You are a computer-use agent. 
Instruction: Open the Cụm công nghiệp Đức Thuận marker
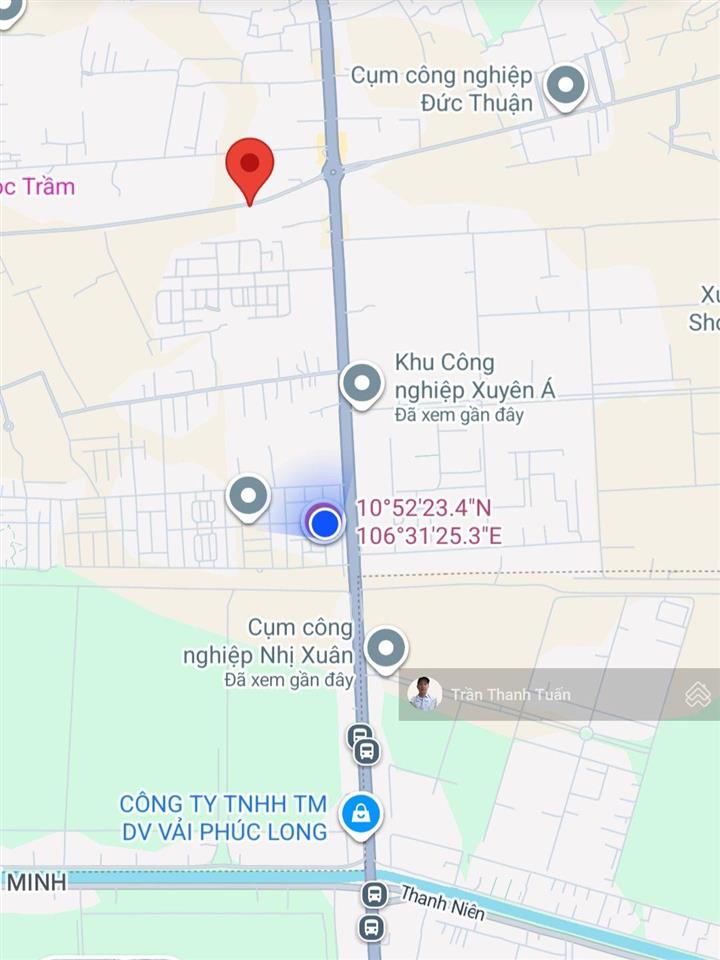point(568,82)
